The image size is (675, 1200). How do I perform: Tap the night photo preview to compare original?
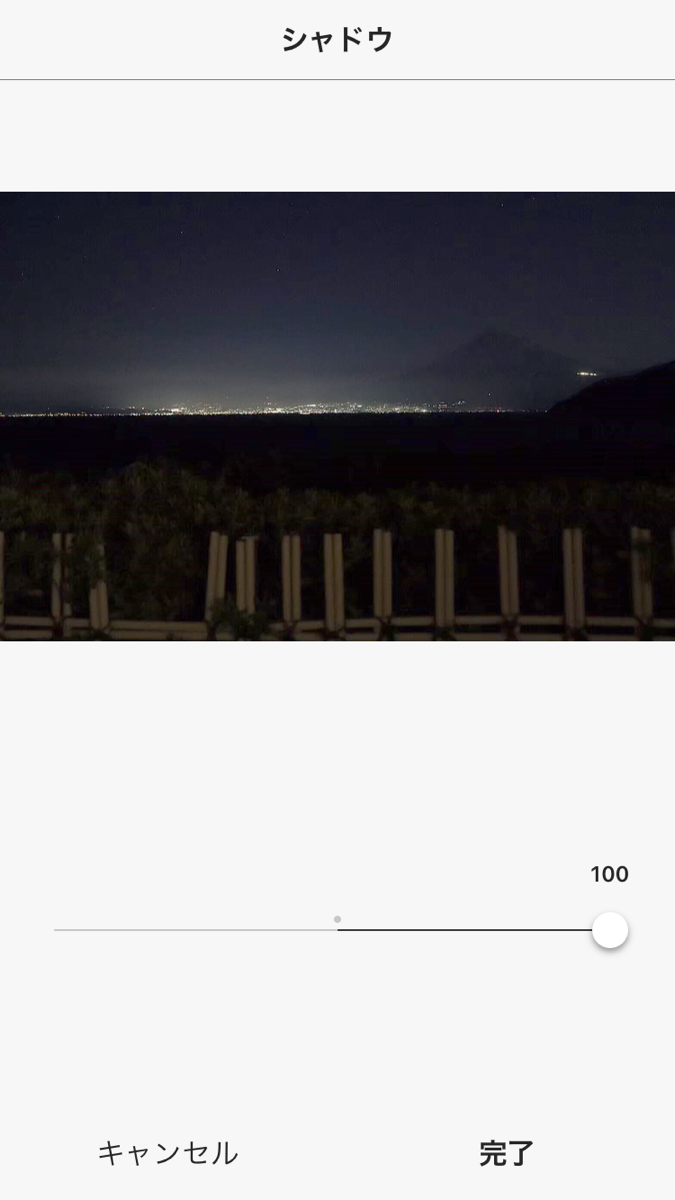[x=337, y=416]
